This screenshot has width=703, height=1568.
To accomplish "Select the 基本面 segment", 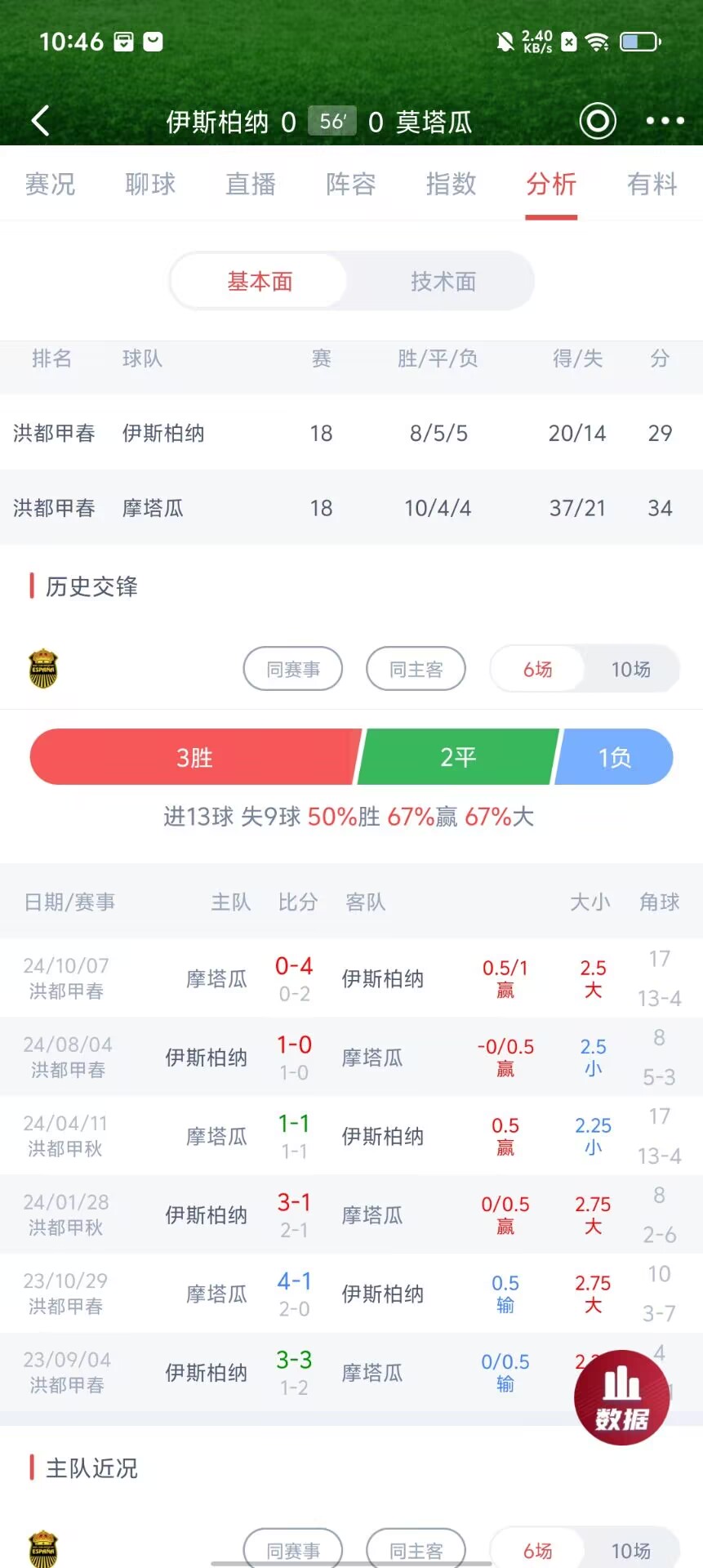I will pos(260,282).
